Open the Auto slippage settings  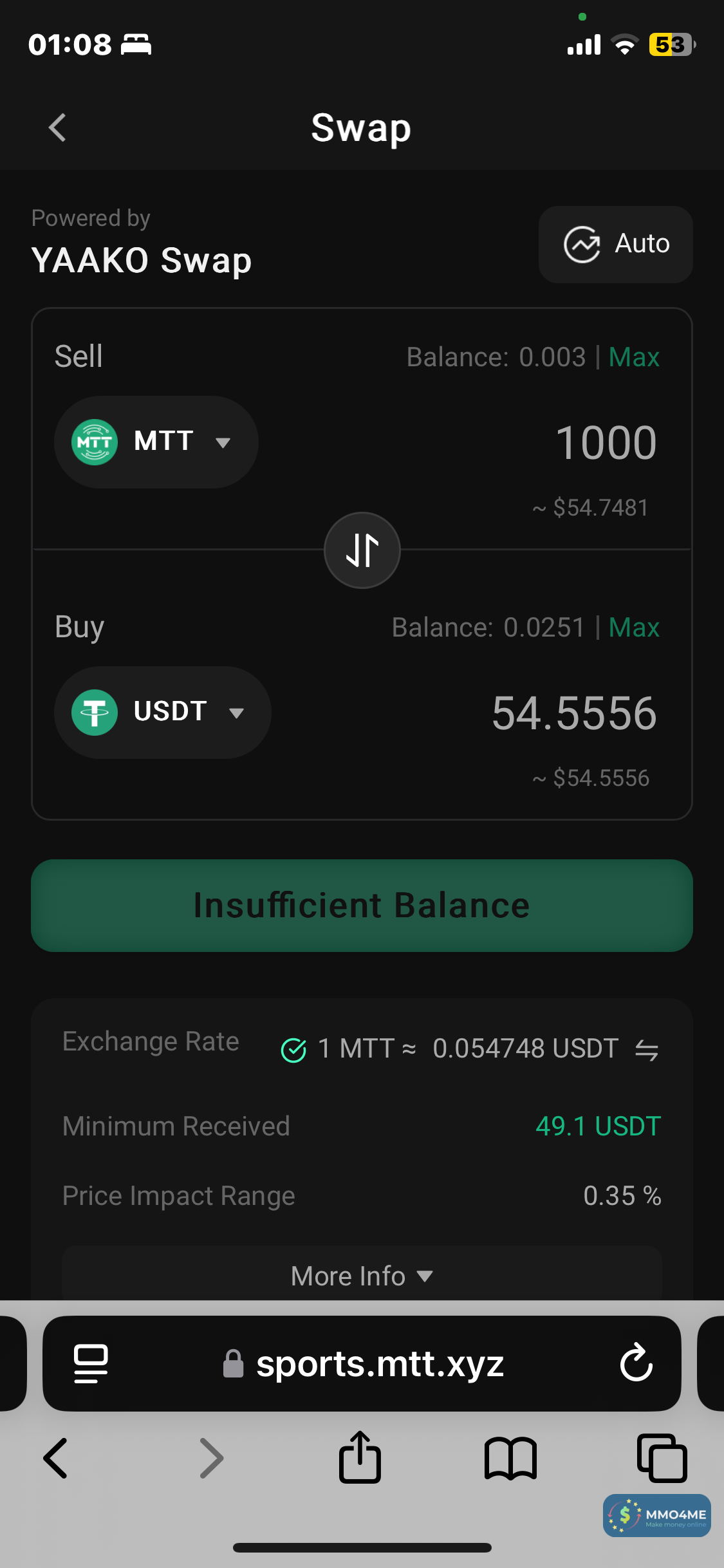(615, 245)
